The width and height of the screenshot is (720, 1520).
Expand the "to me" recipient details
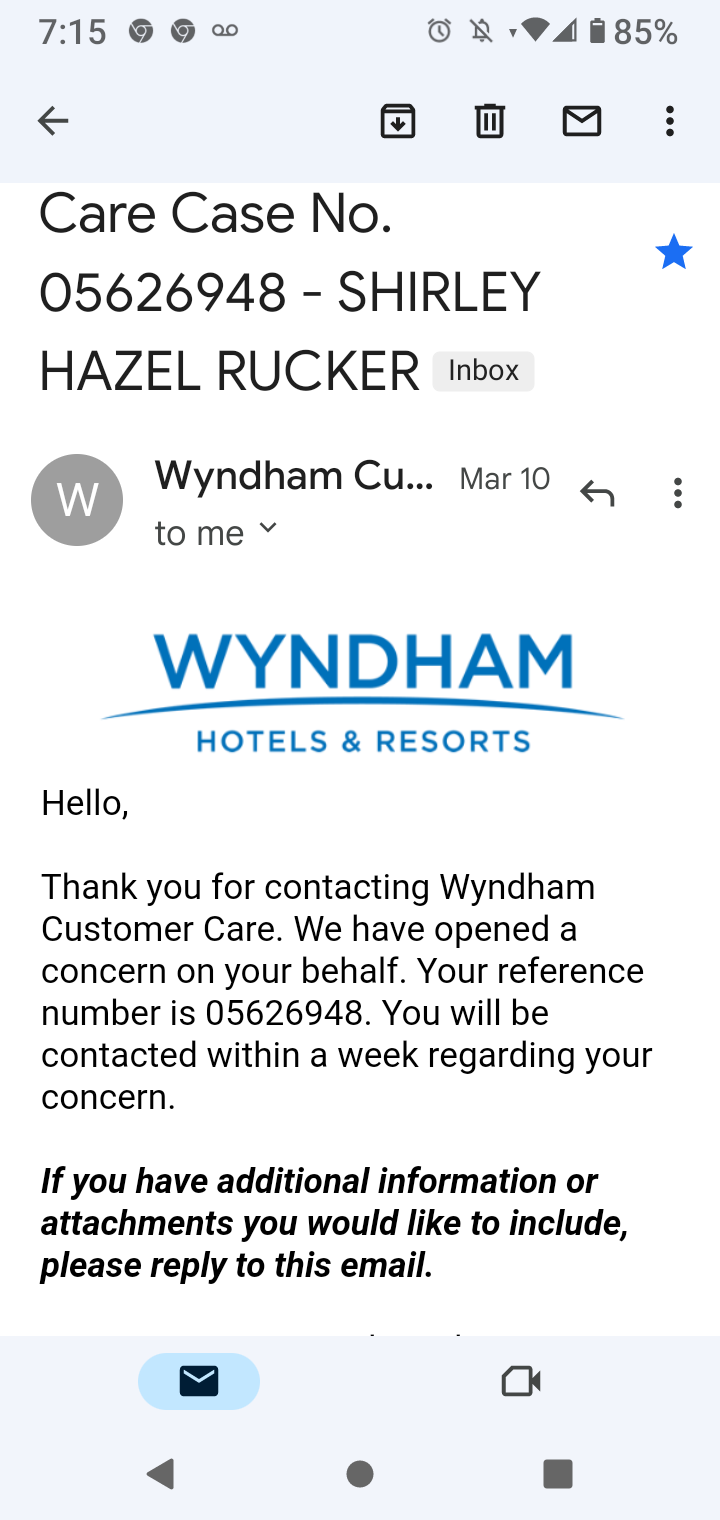point(266,529)
